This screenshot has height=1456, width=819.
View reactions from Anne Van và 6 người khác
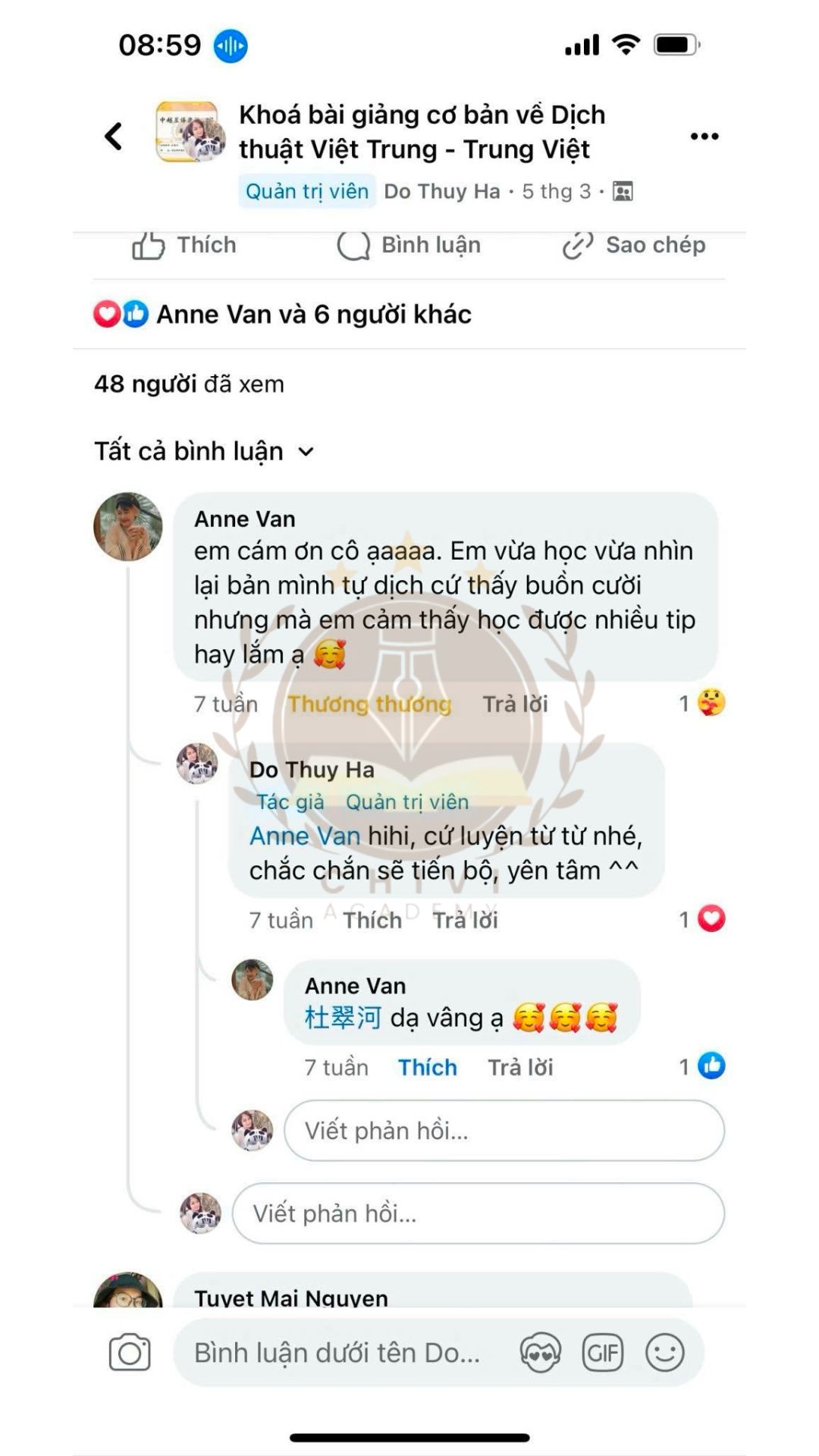[x=313, y=314]
